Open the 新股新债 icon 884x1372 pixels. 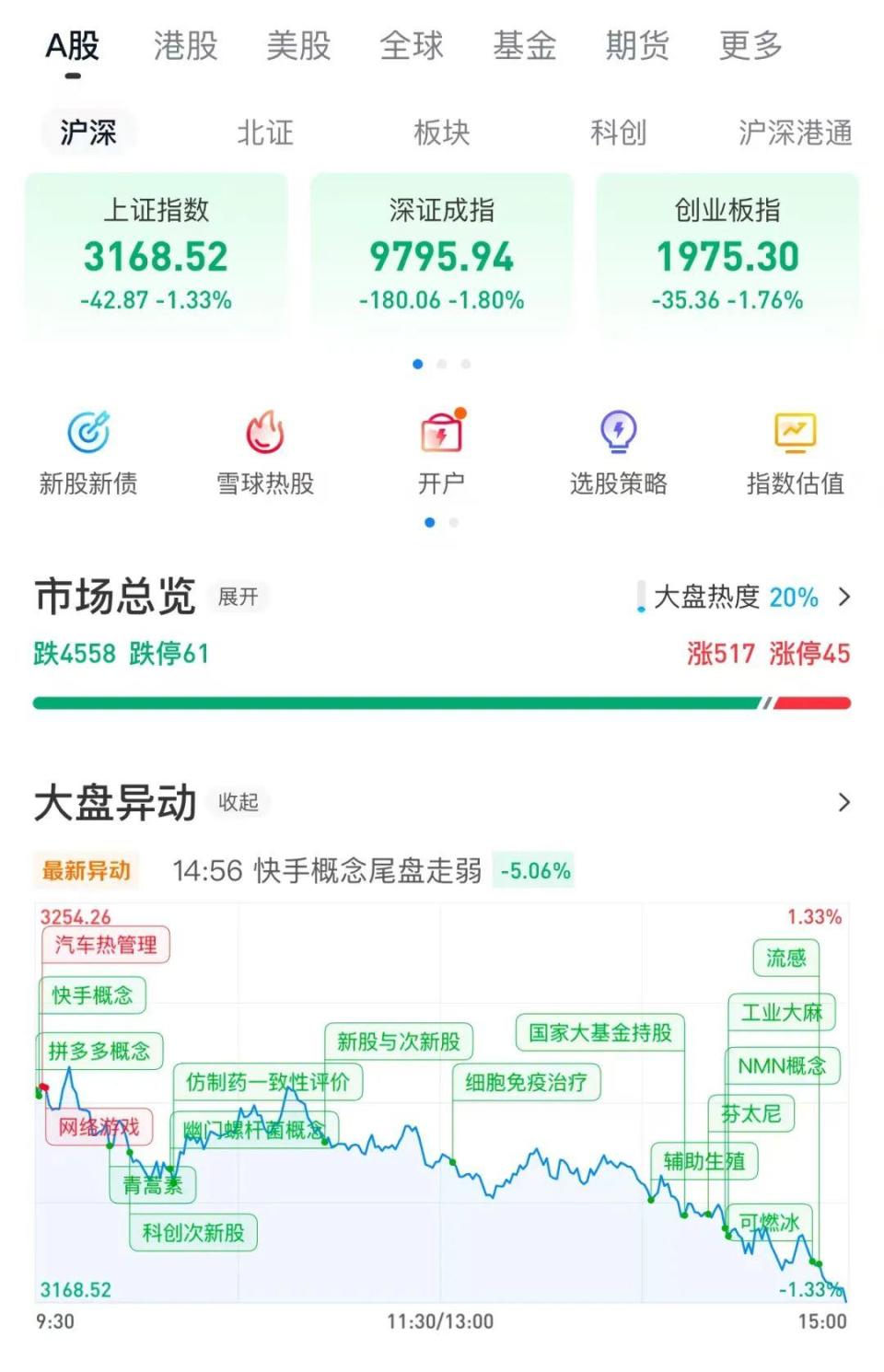[88, 449]
